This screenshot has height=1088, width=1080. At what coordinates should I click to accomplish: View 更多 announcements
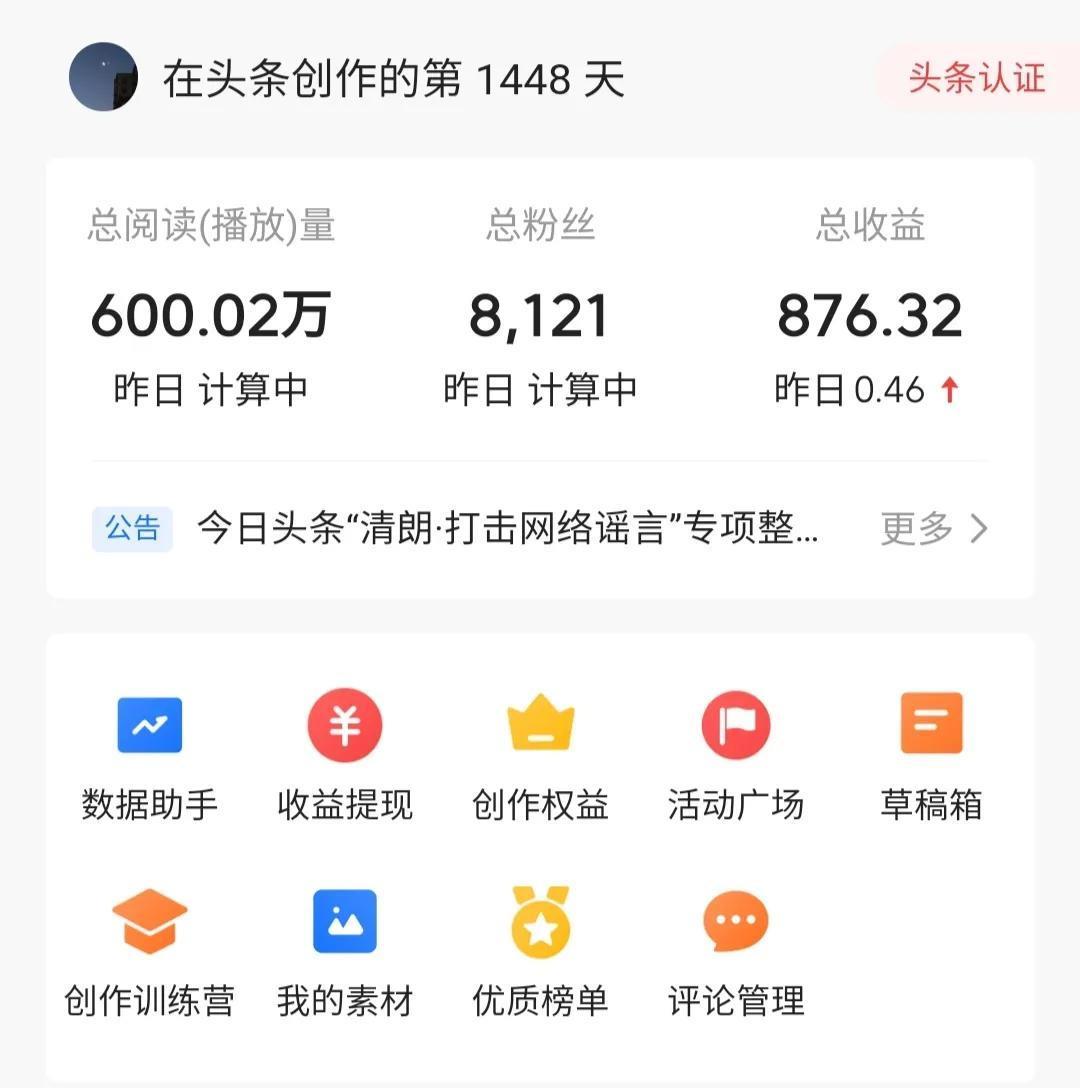click(934, 528)
